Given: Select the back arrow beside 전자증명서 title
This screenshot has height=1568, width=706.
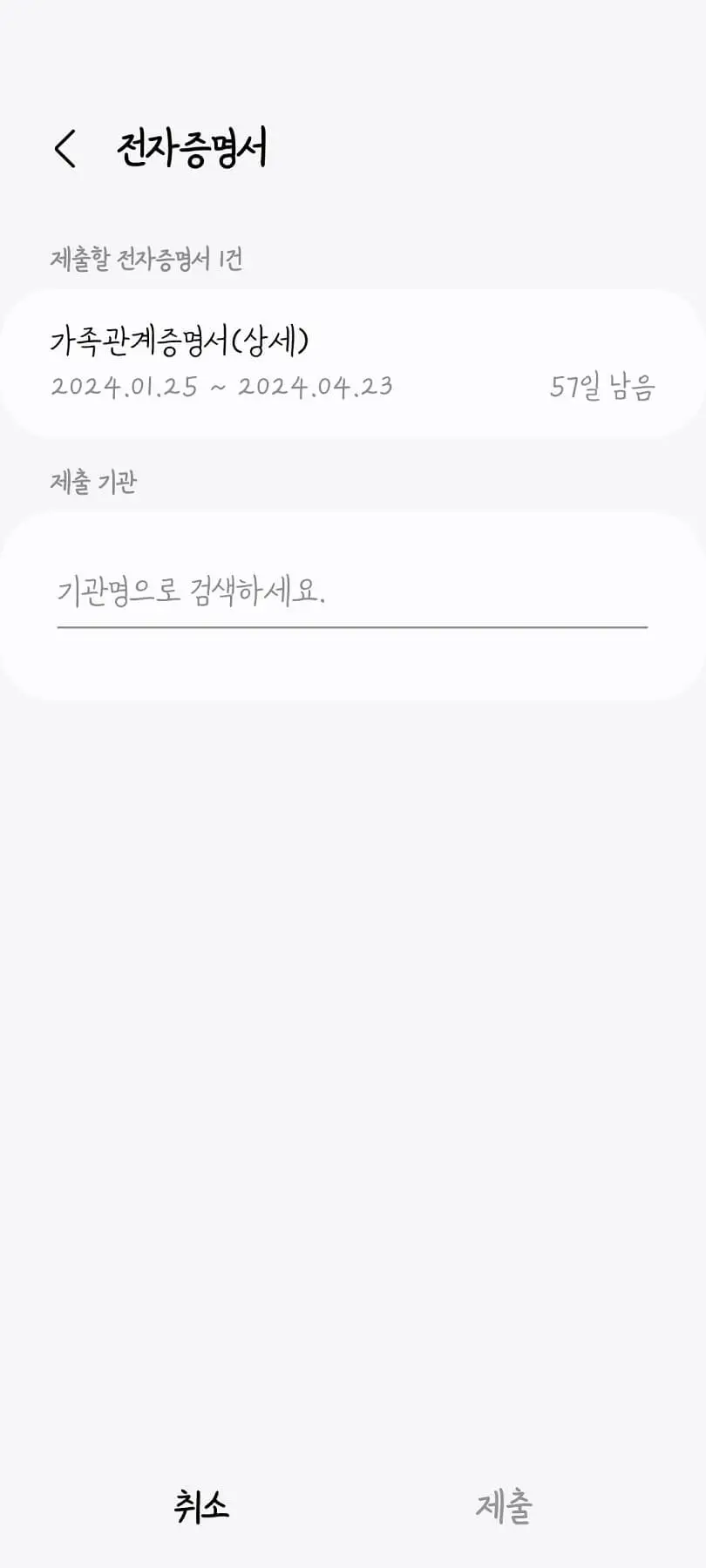Looking at the screenshot, I should click(64, 146).
